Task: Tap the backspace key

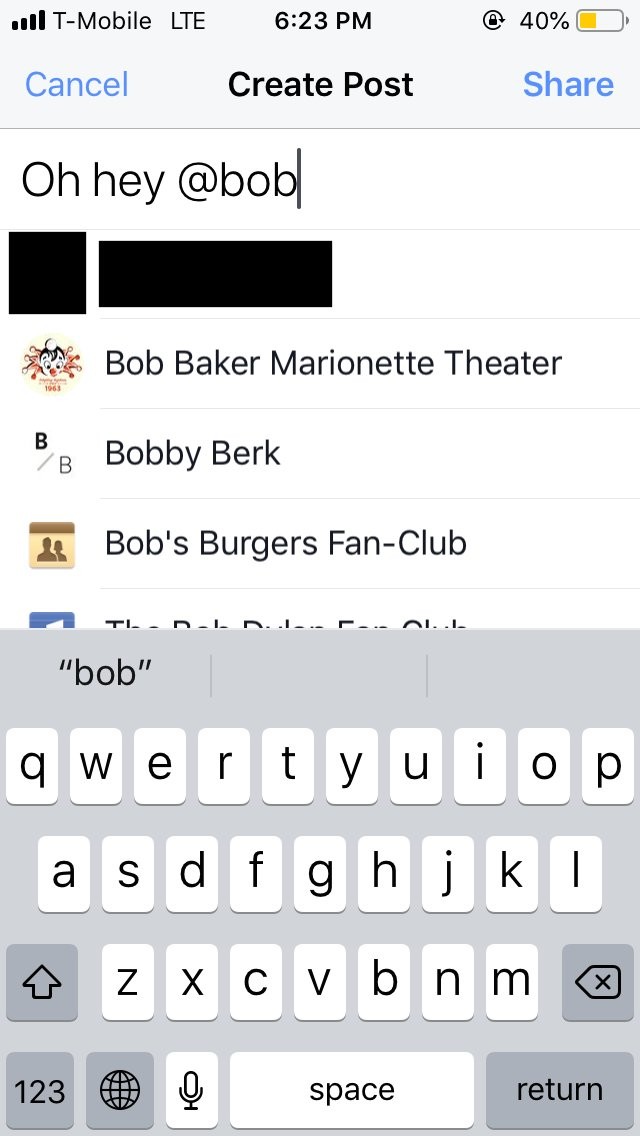Action: pos(597,982)
